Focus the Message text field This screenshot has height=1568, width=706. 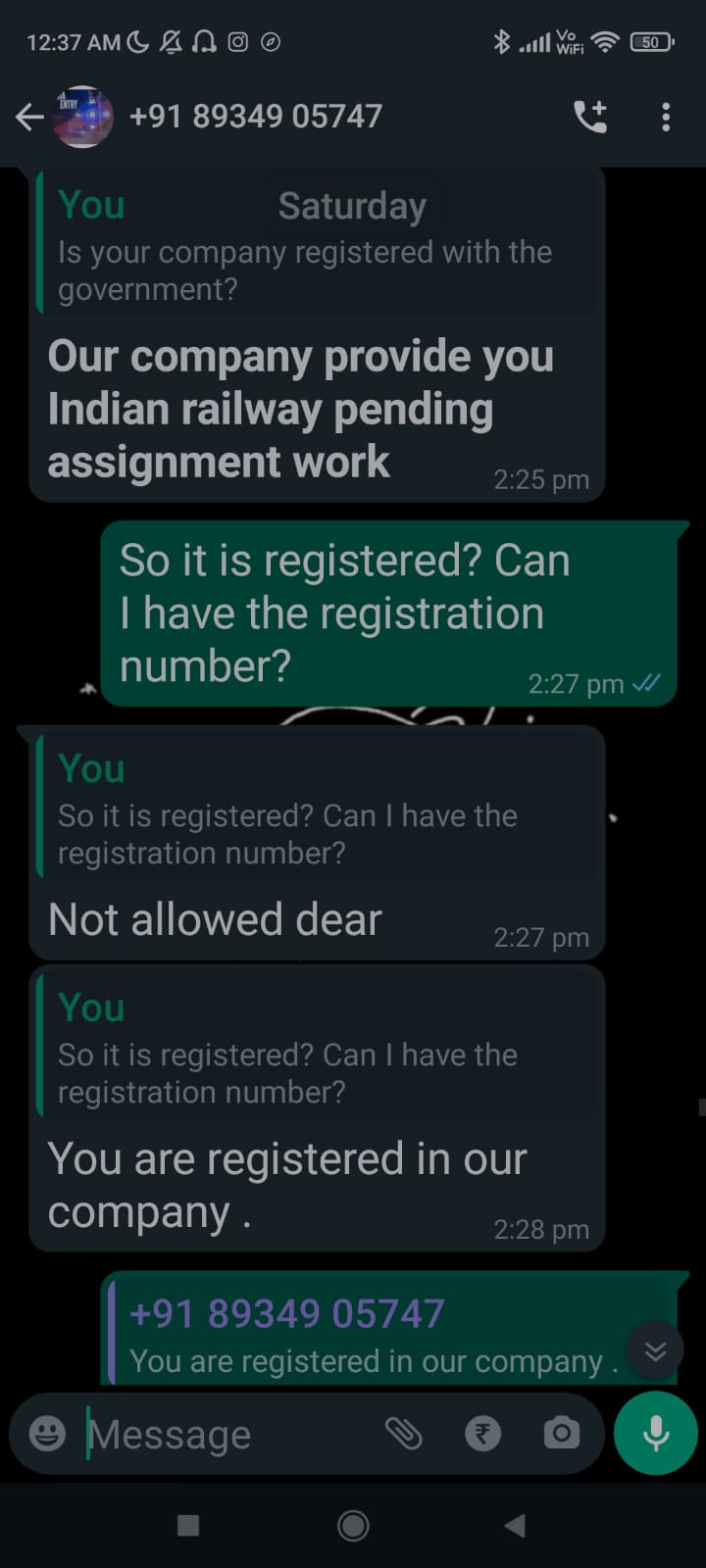(226, 1435)
